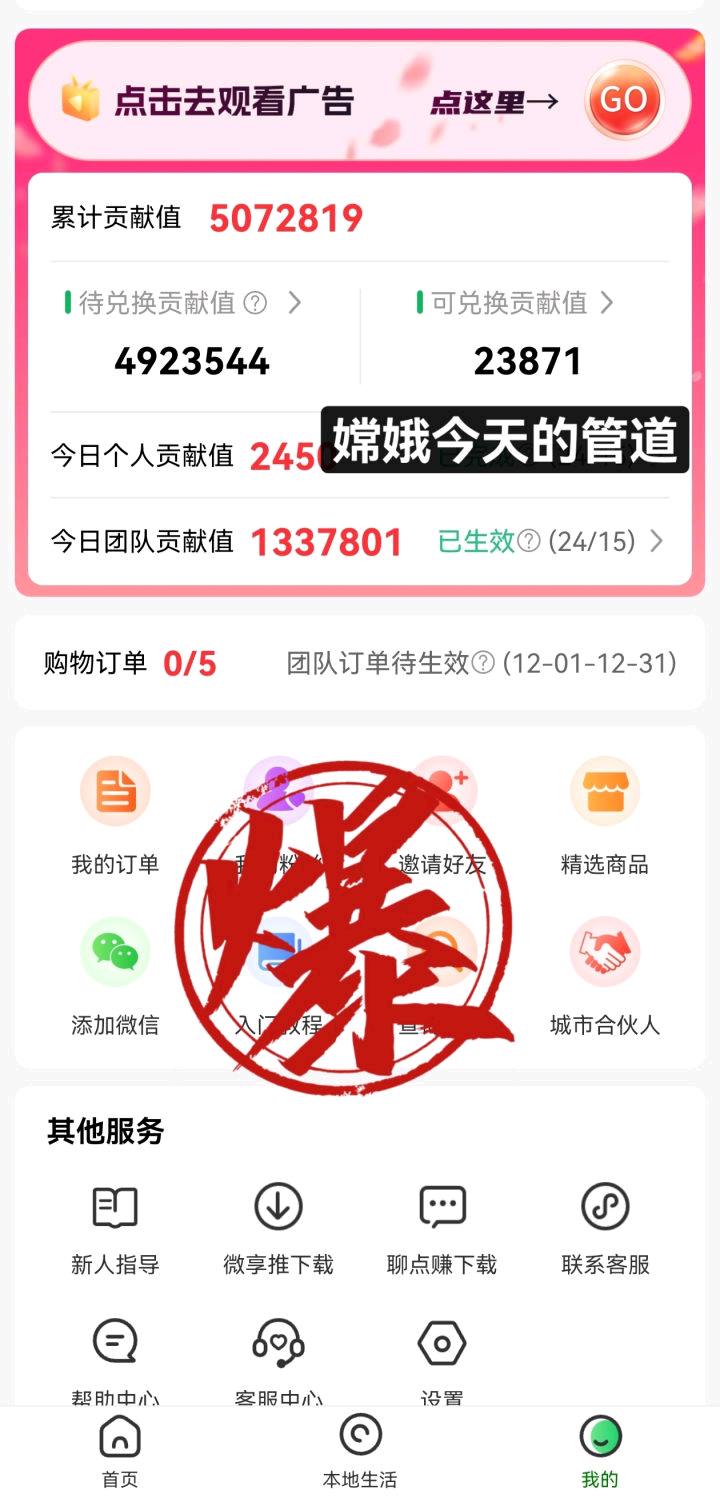The height and width of the screenshot is (1498, 720).
Task: Switch to the 首页 home tab
Action: (x=118, y=1445)
